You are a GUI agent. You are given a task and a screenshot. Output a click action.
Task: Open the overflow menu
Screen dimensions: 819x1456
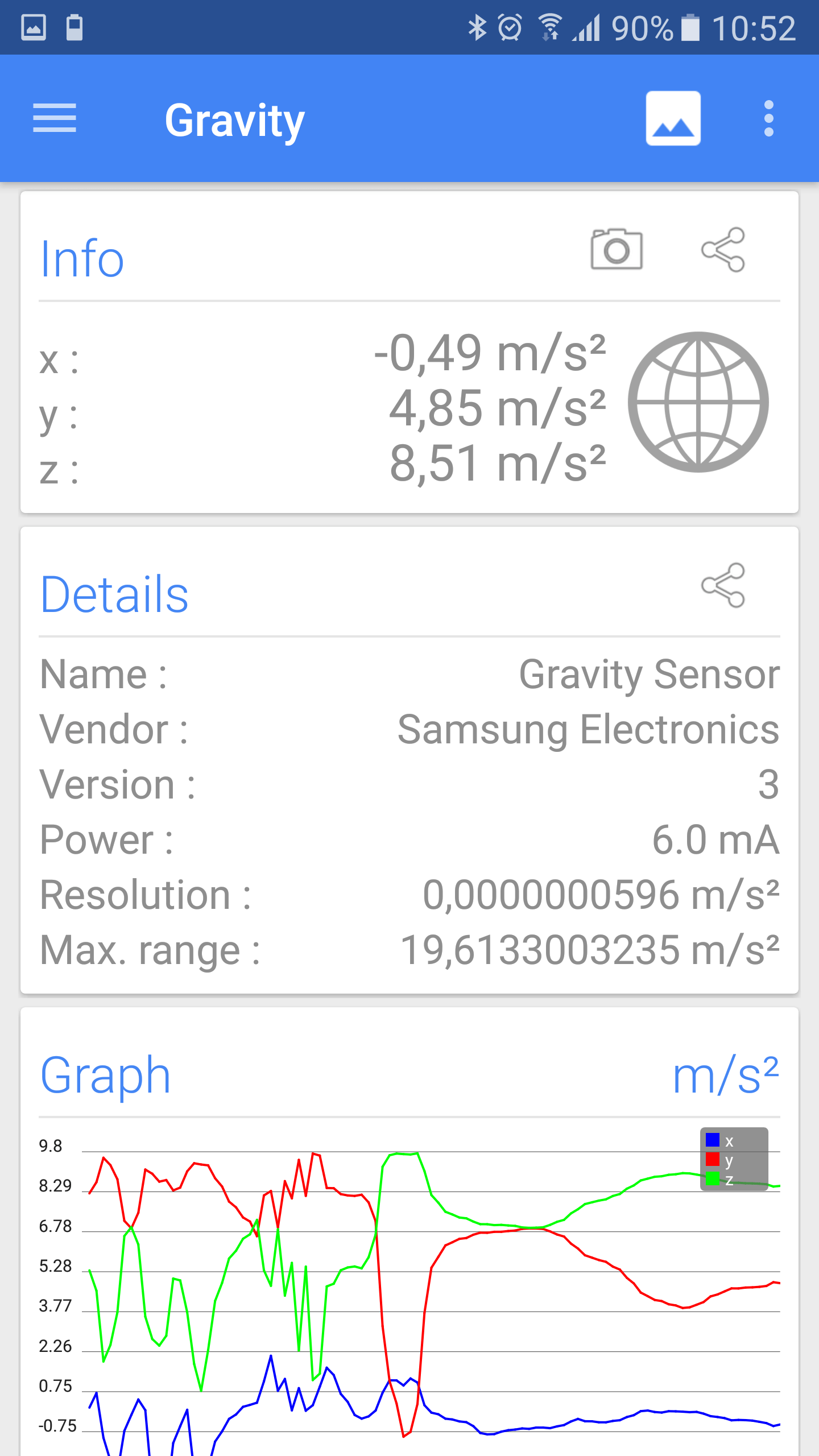[769, 118]
